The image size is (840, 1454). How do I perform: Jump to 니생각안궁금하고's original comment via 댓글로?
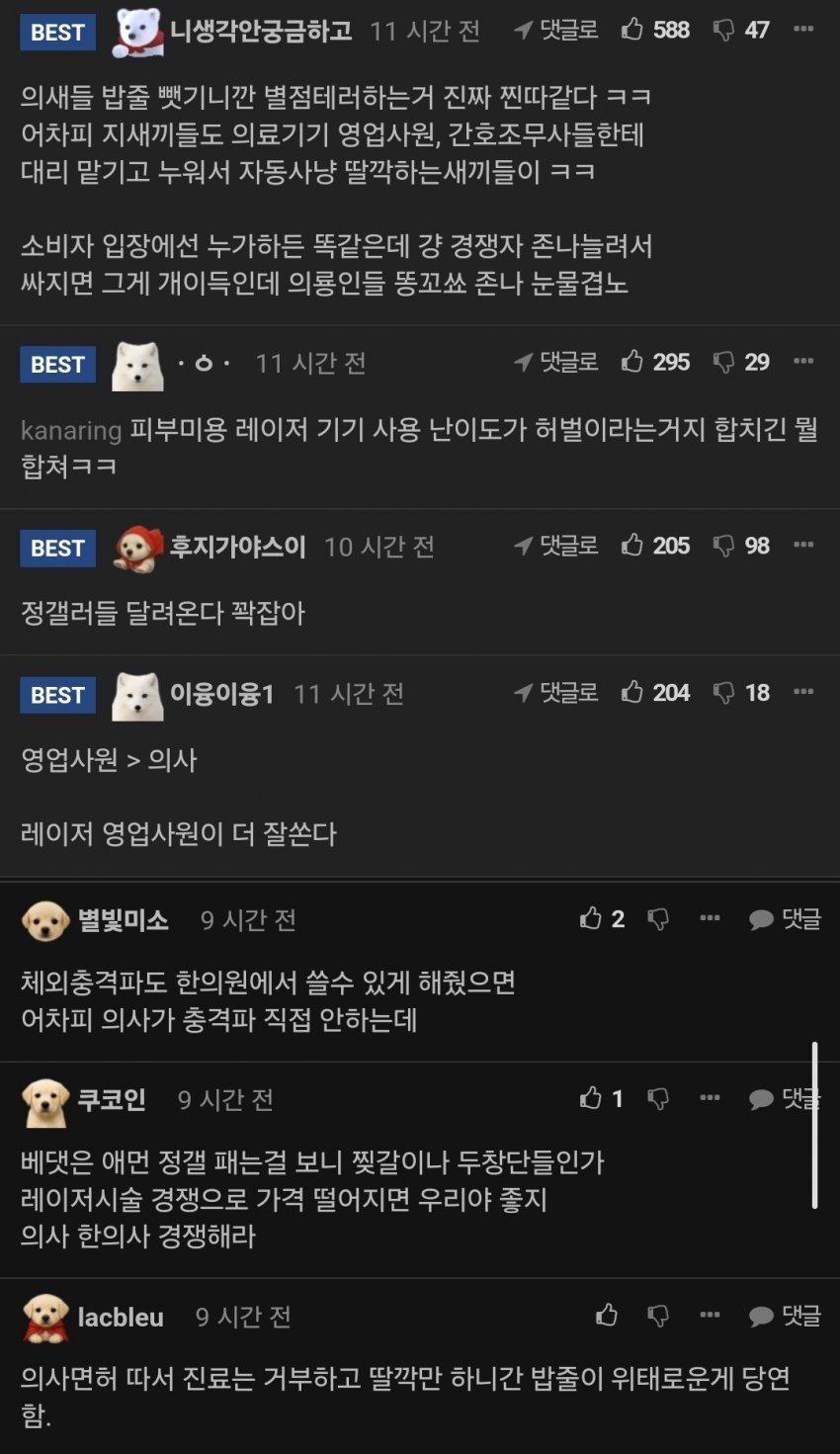coord(556,31)
